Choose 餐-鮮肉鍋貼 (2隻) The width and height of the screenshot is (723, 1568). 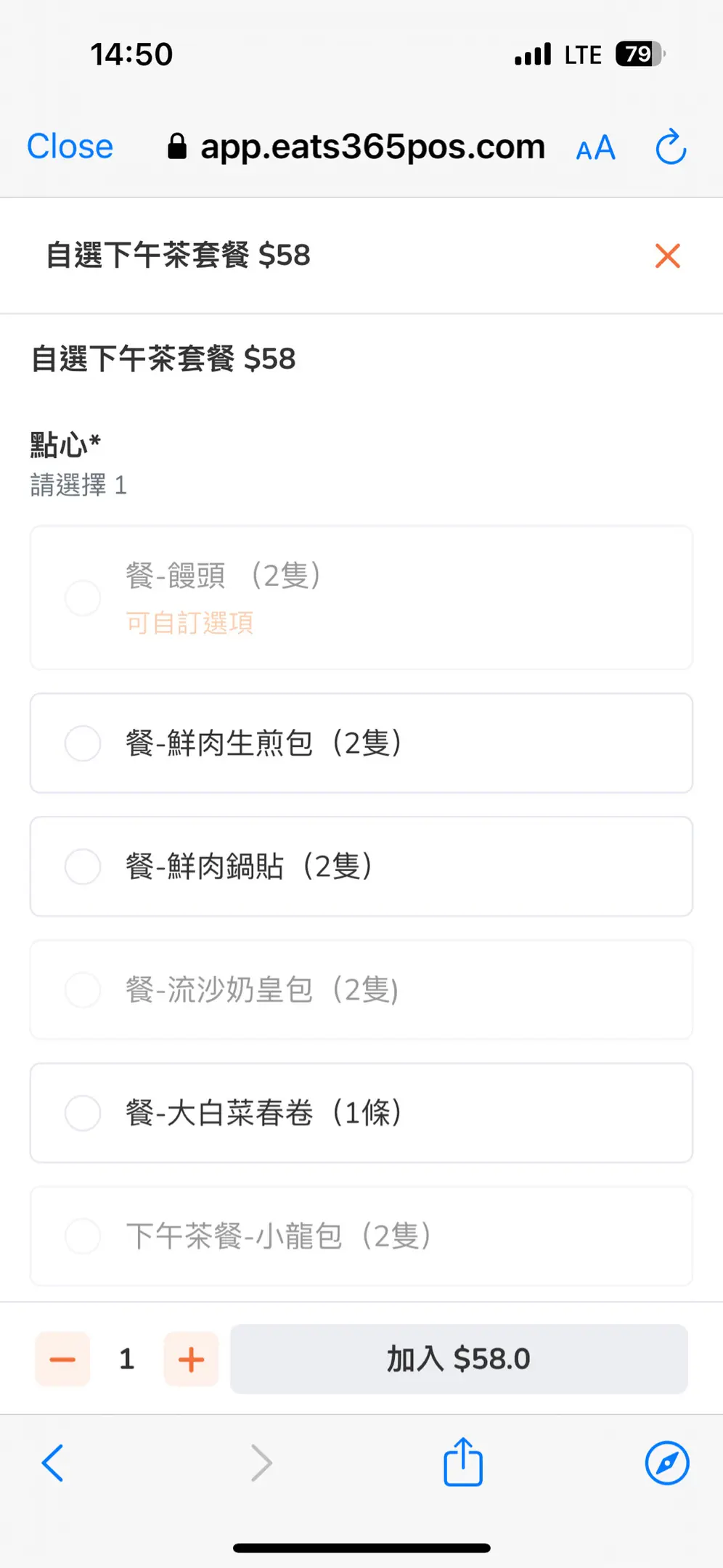tap(361, 867)
